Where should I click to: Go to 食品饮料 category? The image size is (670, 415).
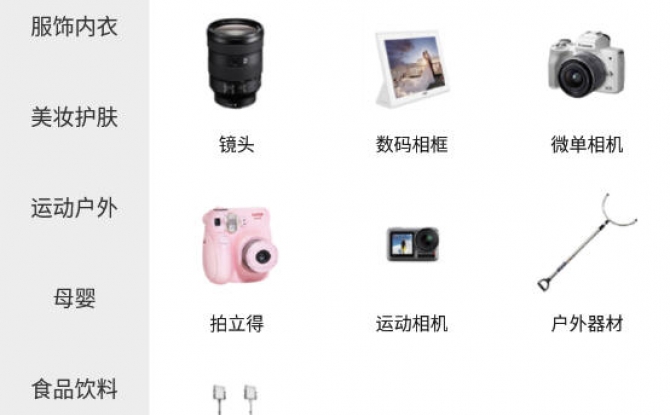[x=74, y=388]
